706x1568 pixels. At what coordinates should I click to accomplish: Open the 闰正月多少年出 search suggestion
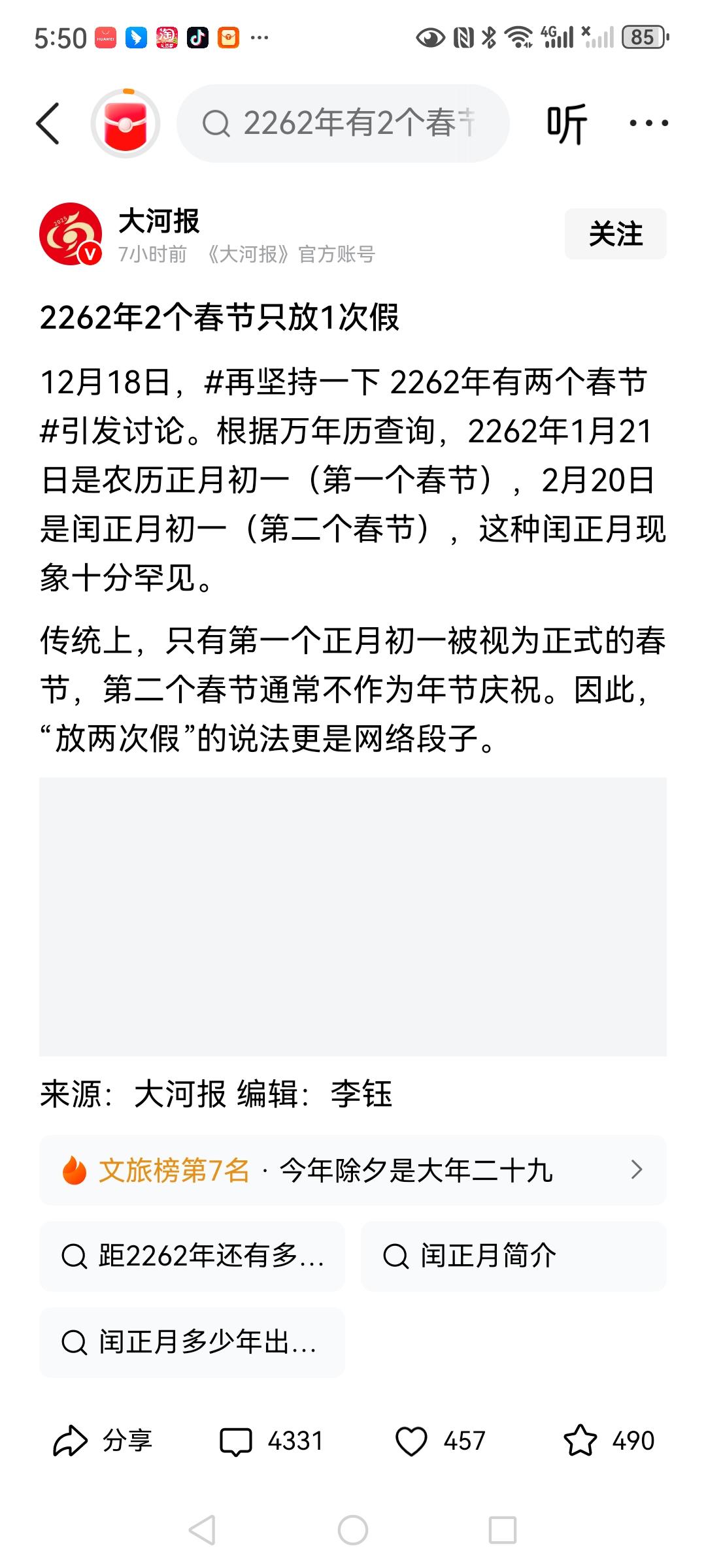pyautogui.click(x=191, y=1344)
